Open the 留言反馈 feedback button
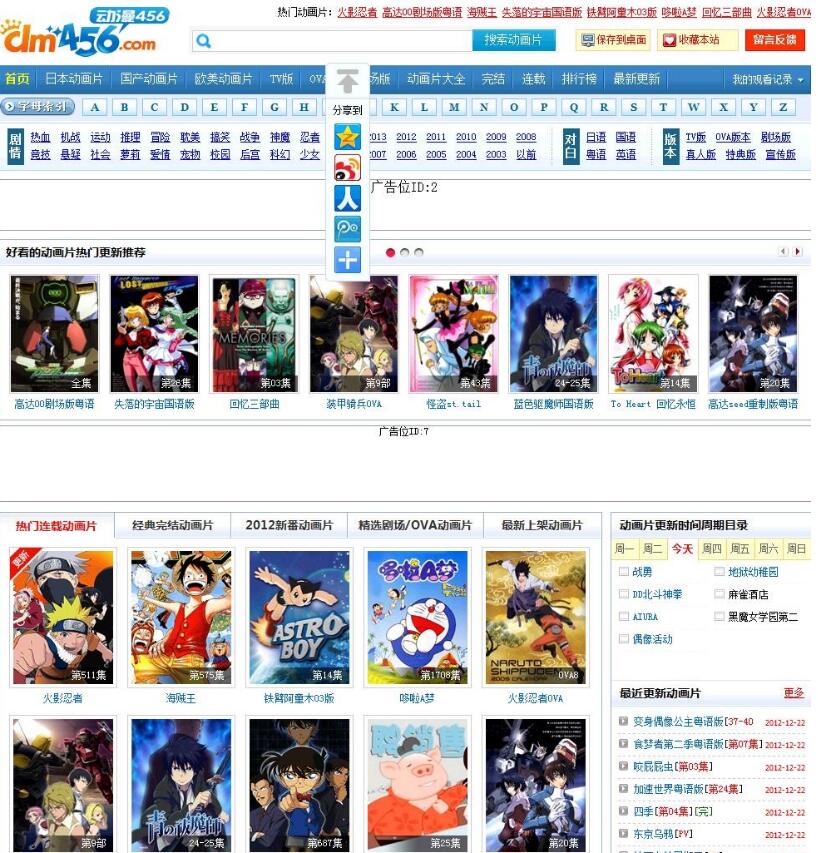 [775, 40]
